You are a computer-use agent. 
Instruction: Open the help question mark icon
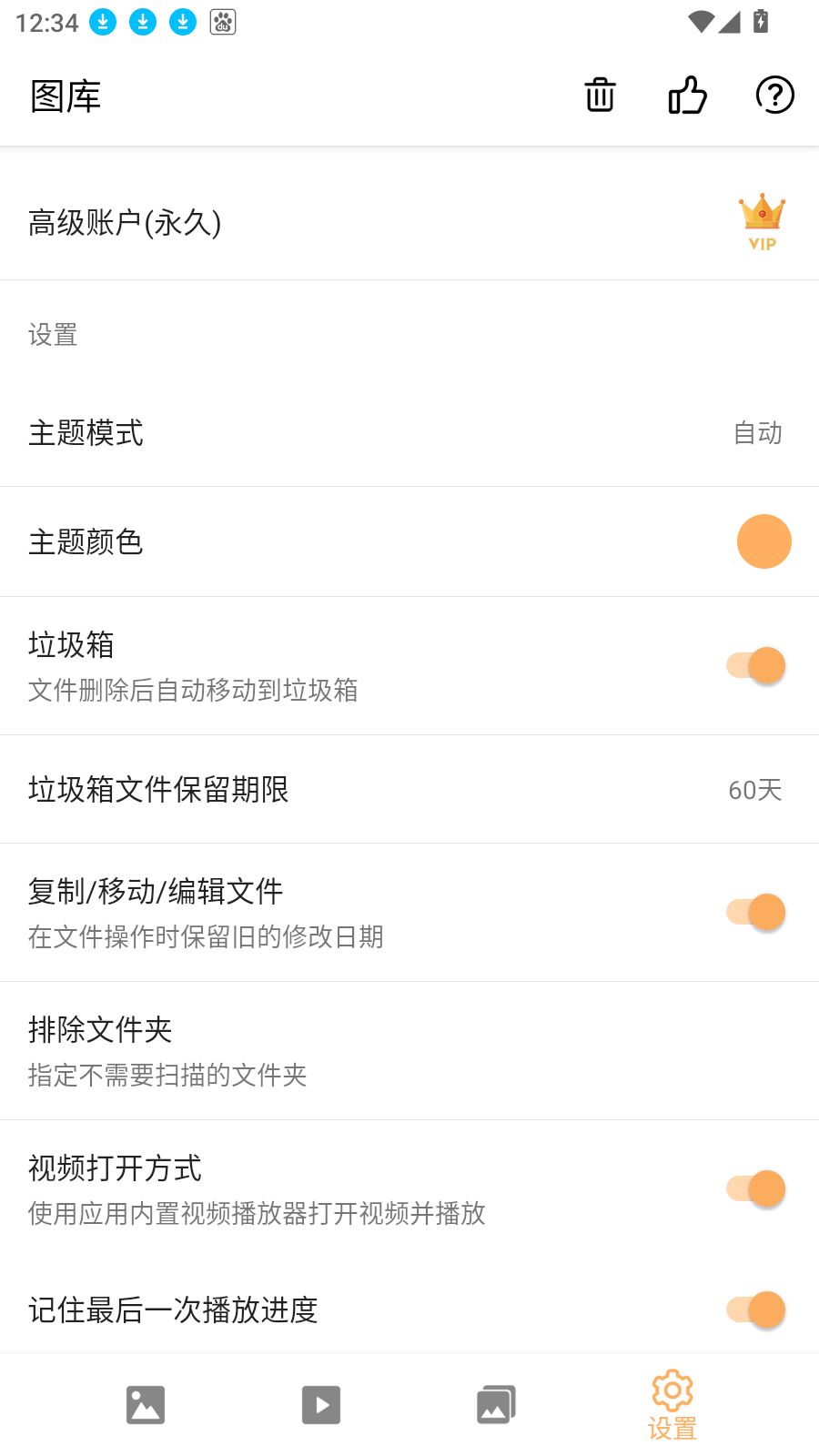click(774, 95)
